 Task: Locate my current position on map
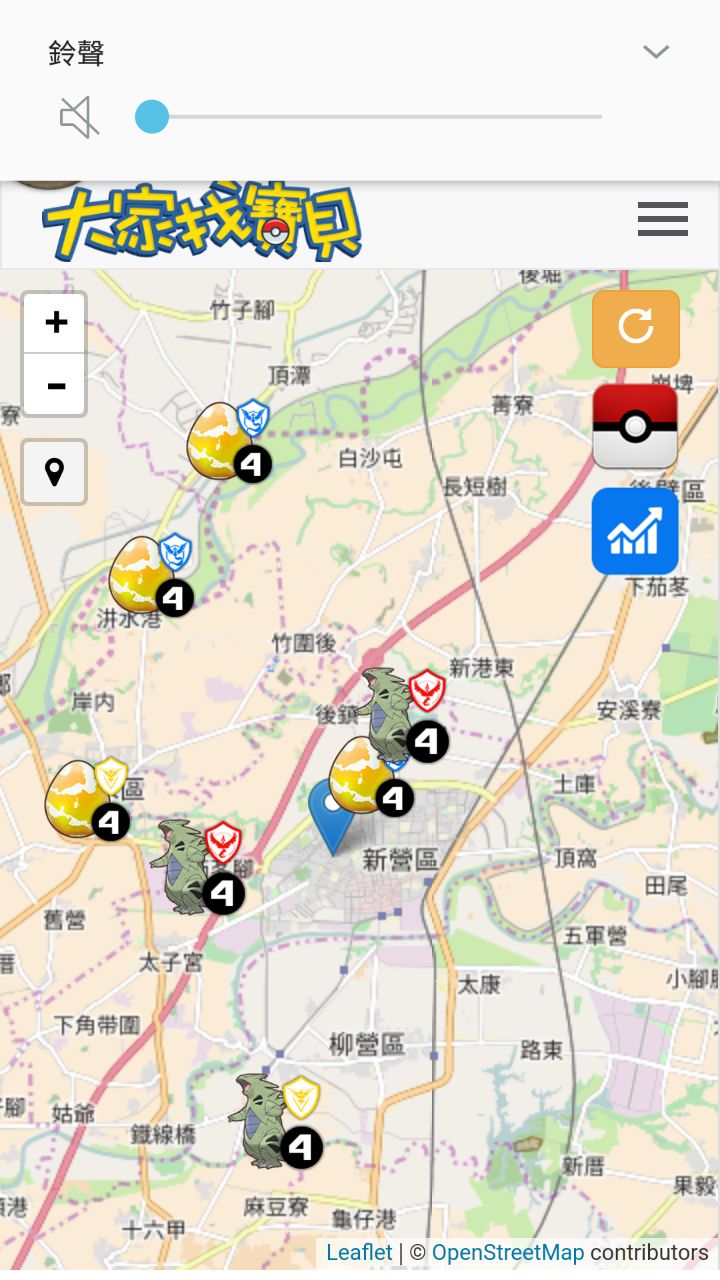(55, 472)
